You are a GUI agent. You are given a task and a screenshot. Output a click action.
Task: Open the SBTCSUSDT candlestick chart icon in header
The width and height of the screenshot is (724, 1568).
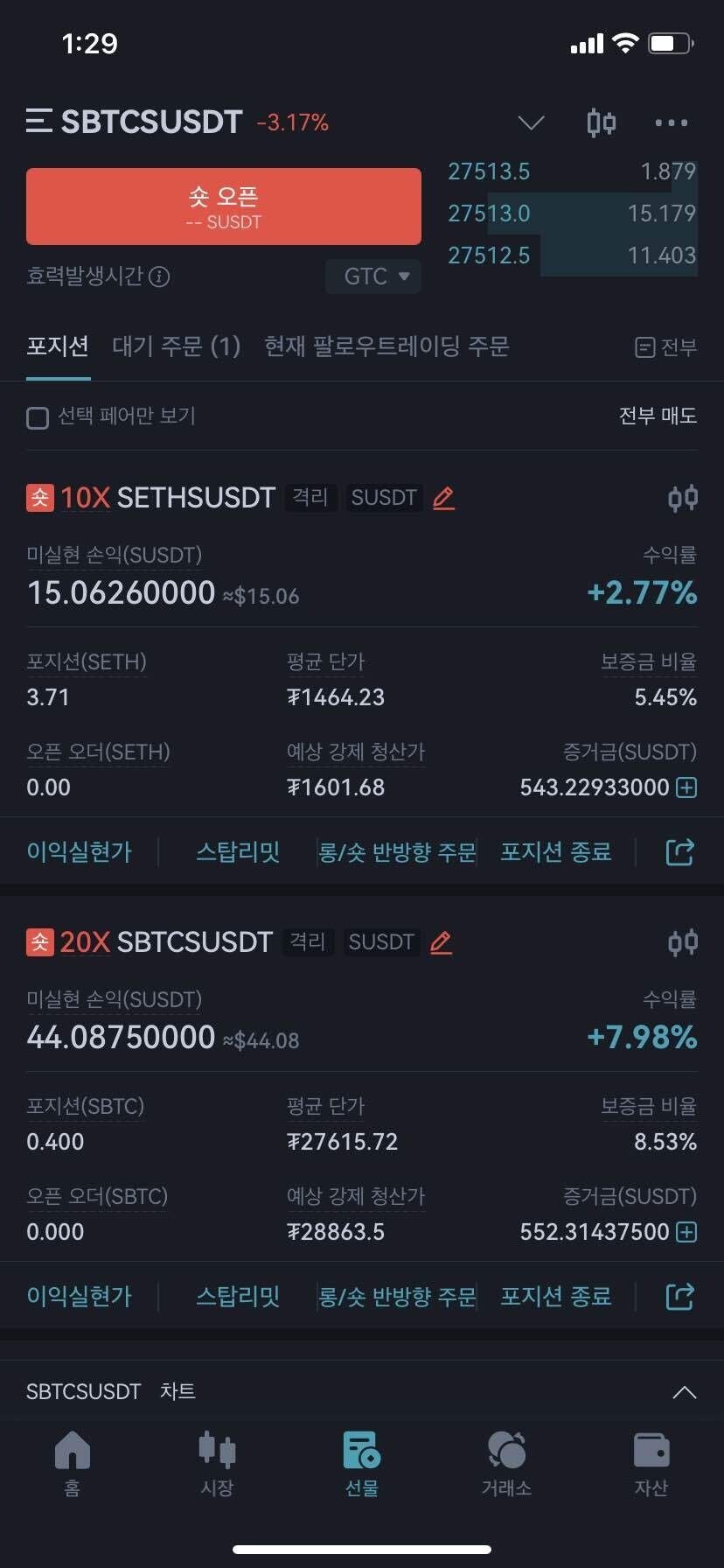[x=600, y=122]
